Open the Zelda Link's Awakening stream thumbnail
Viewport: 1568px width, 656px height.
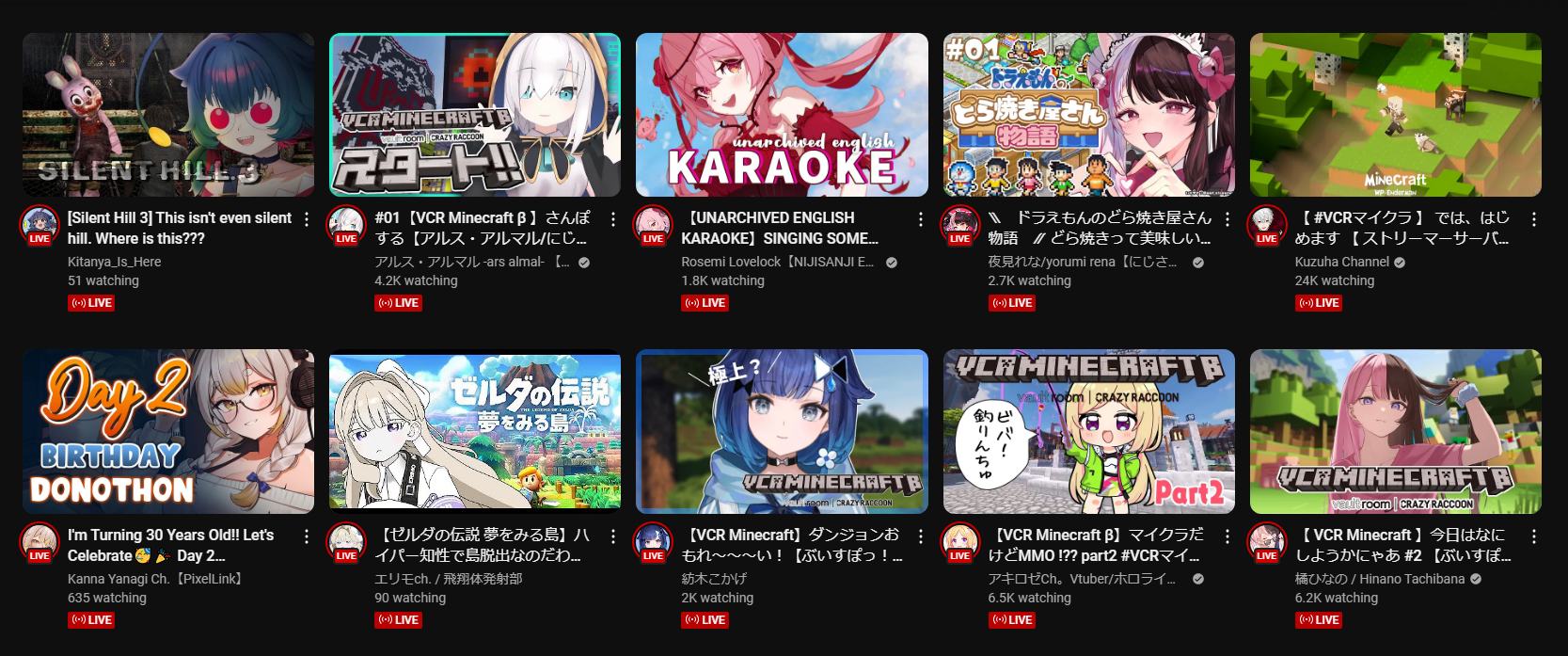tap(475, 431)
